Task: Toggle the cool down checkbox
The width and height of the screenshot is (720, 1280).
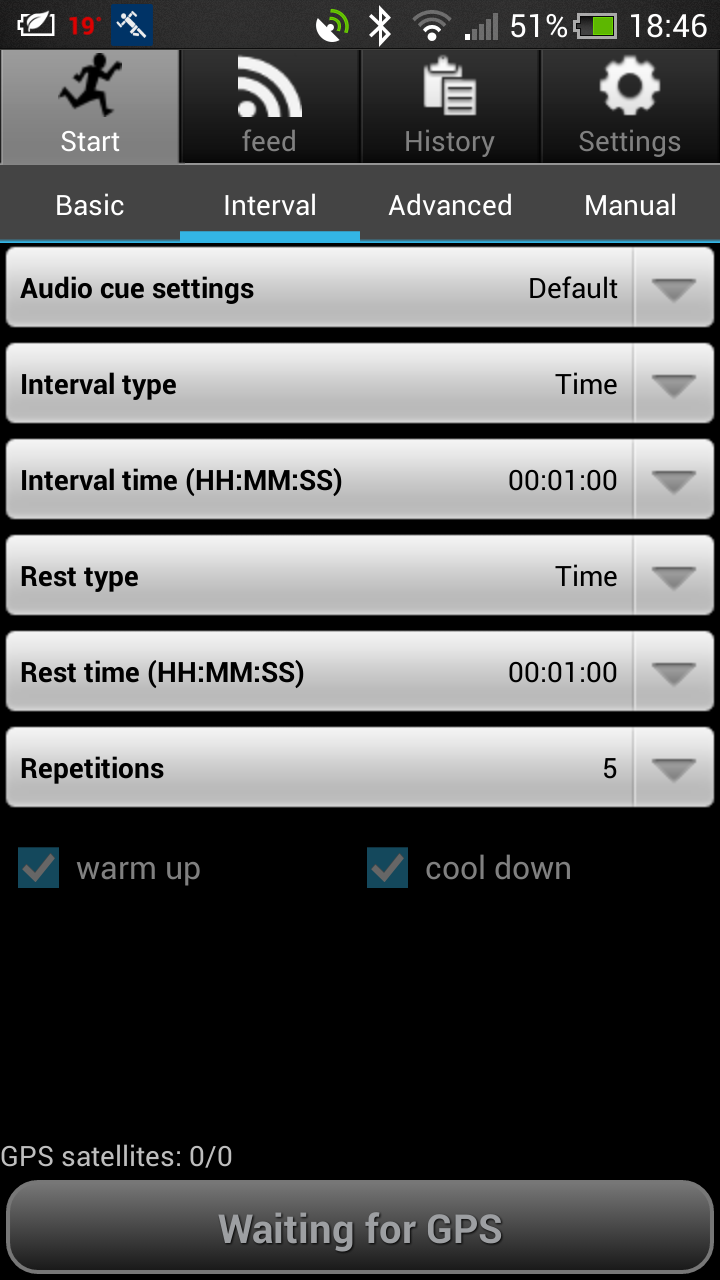Action: pos(387,868)
